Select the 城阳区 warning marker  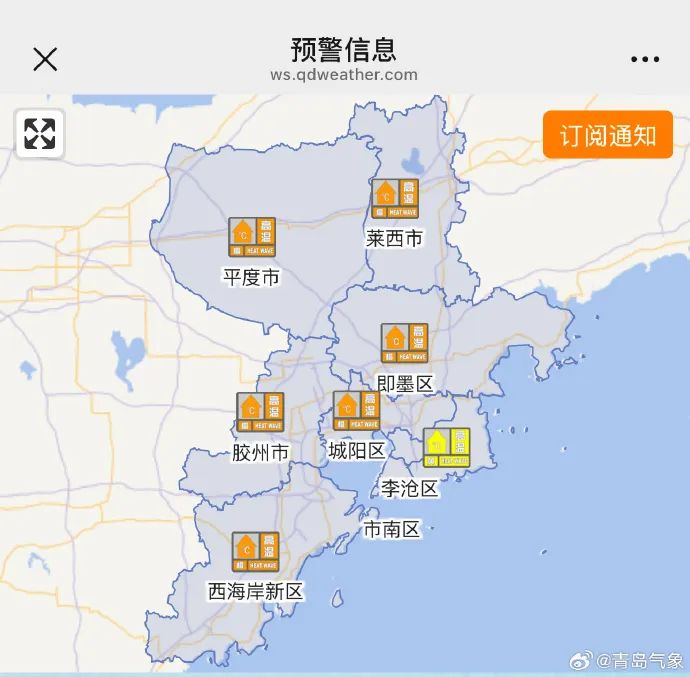[356, 410]
